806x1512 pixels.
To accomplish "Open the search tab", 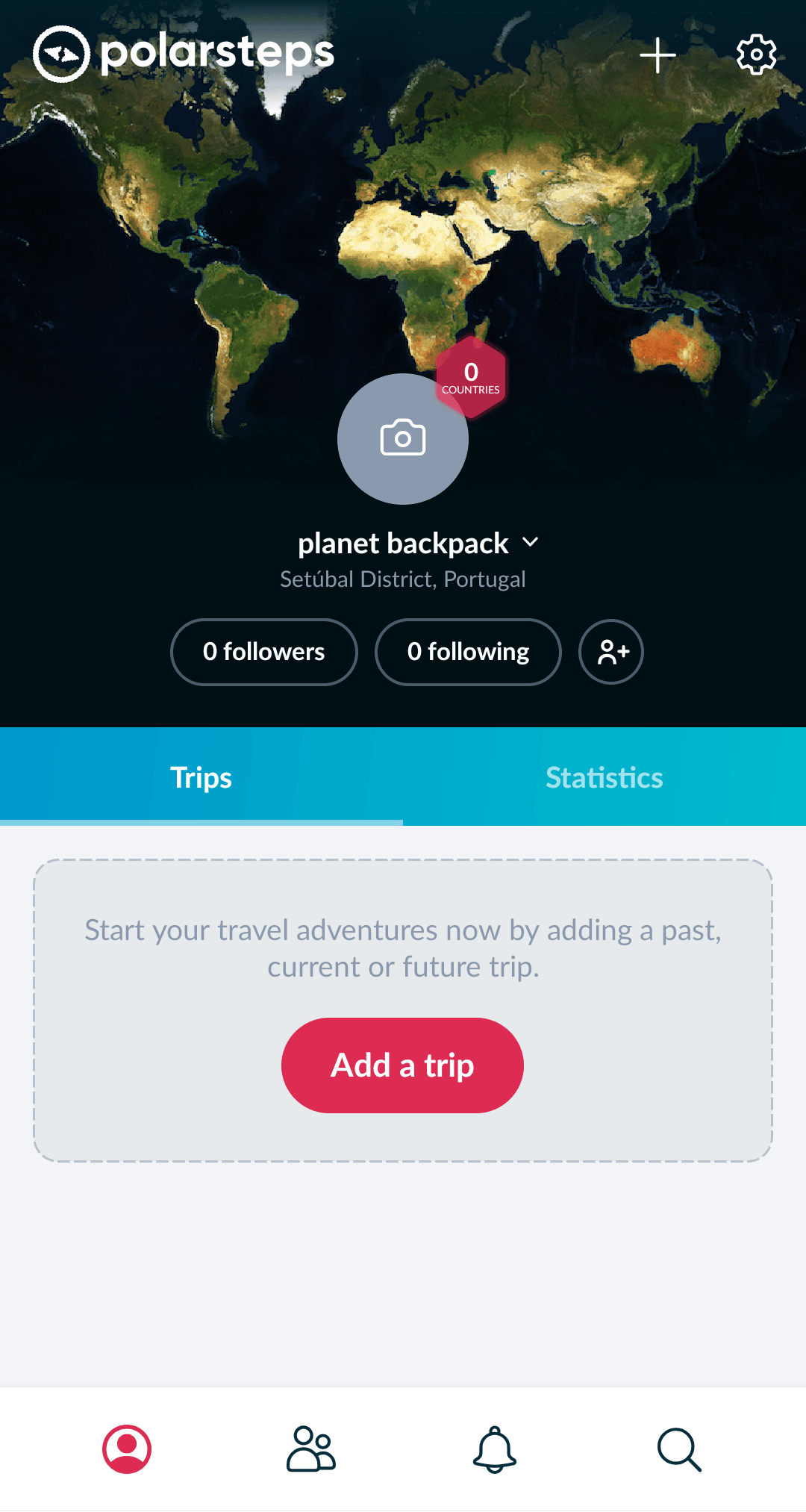I will [x=679, y=1449].
